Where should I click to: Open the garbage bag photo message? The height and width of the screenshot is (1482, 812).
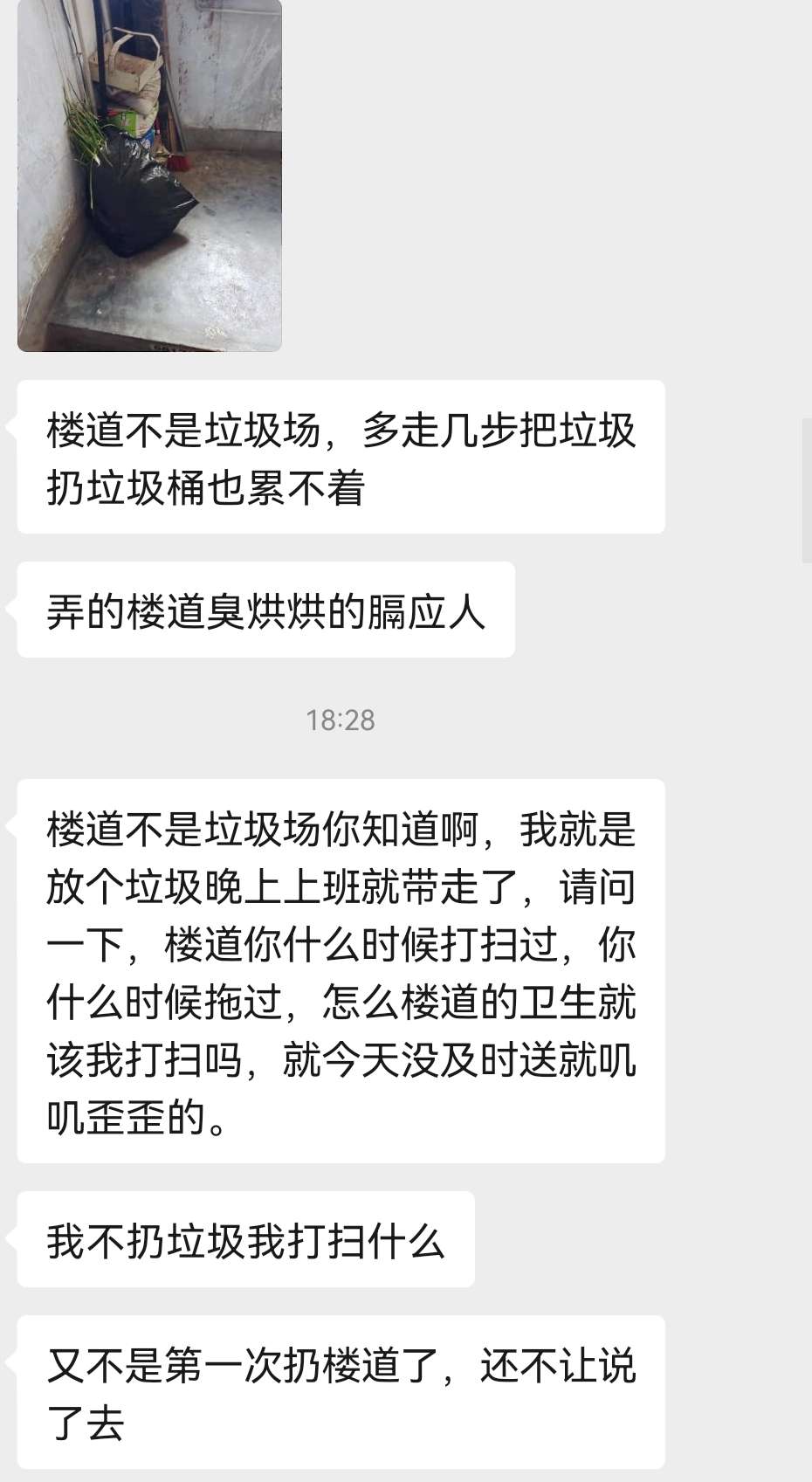pyautogui.click(x=149, y=175)
